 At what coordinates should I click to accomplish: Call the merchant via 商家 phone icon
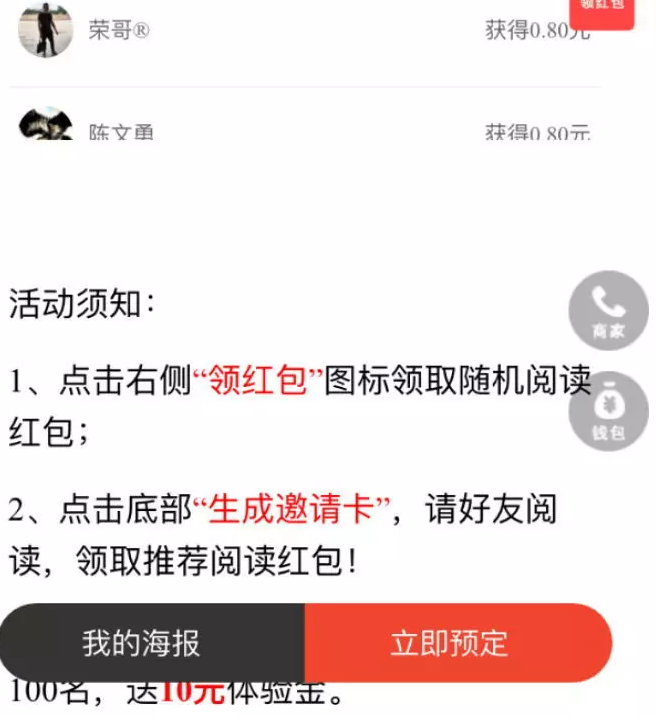pos(608,310)
